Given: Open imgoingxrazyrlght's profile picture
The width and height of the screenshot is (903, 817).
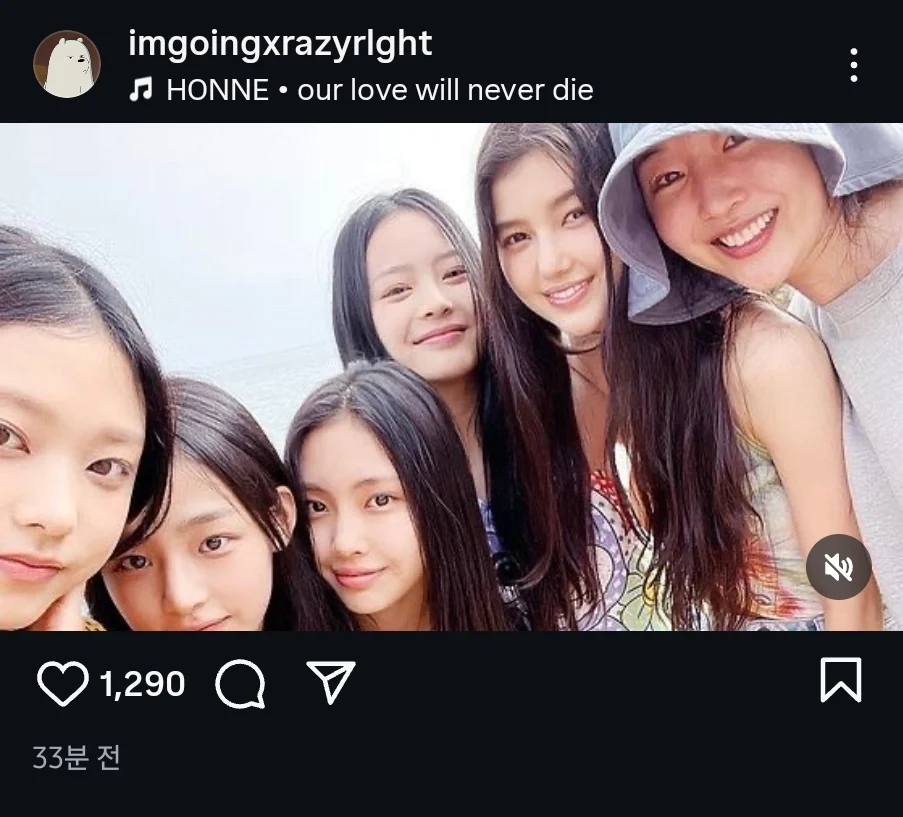Looking at the screenshot, I should click(67, 64).
